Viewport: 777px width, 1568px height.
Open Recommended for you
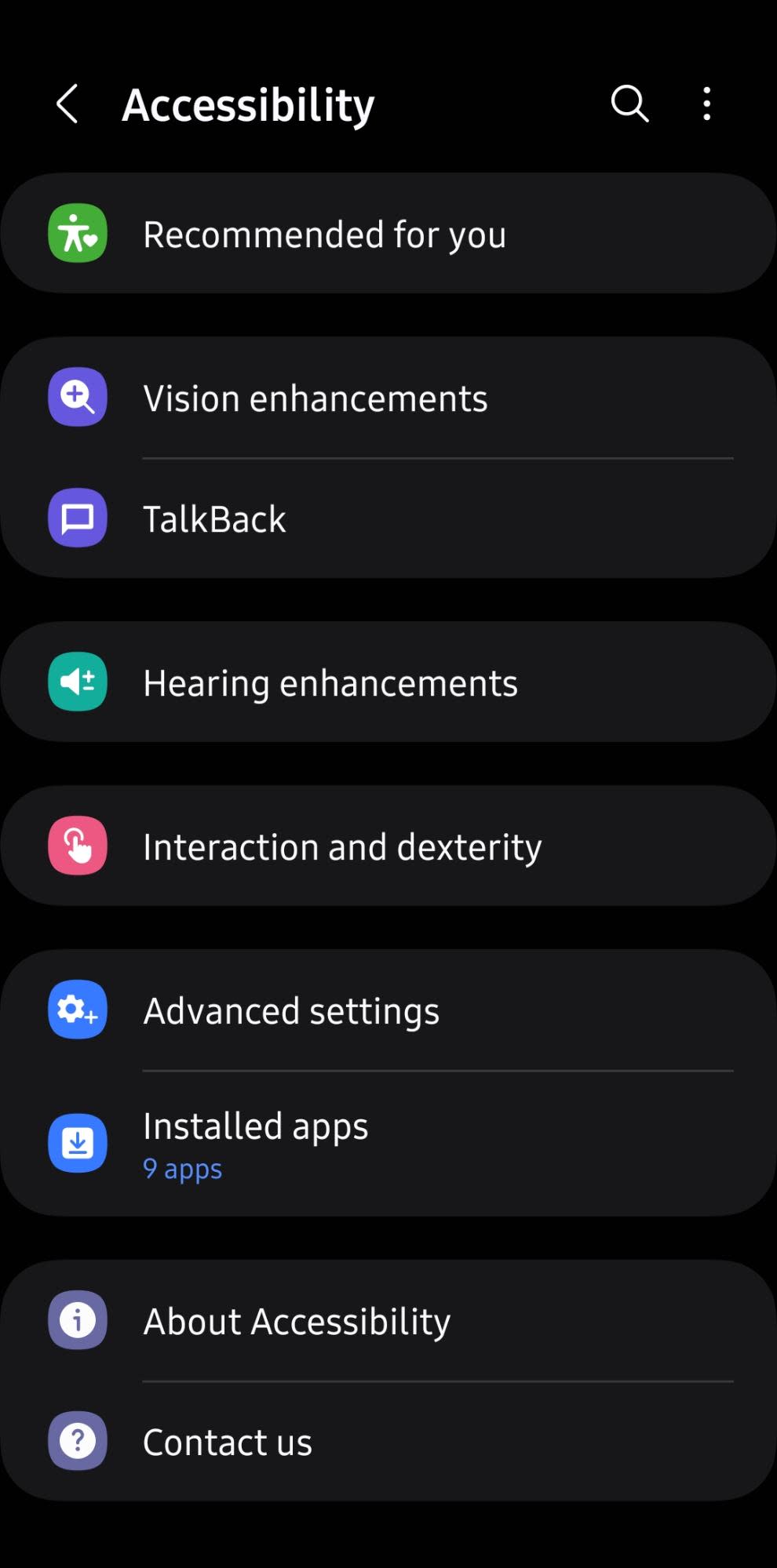click(x=388, y=234)
